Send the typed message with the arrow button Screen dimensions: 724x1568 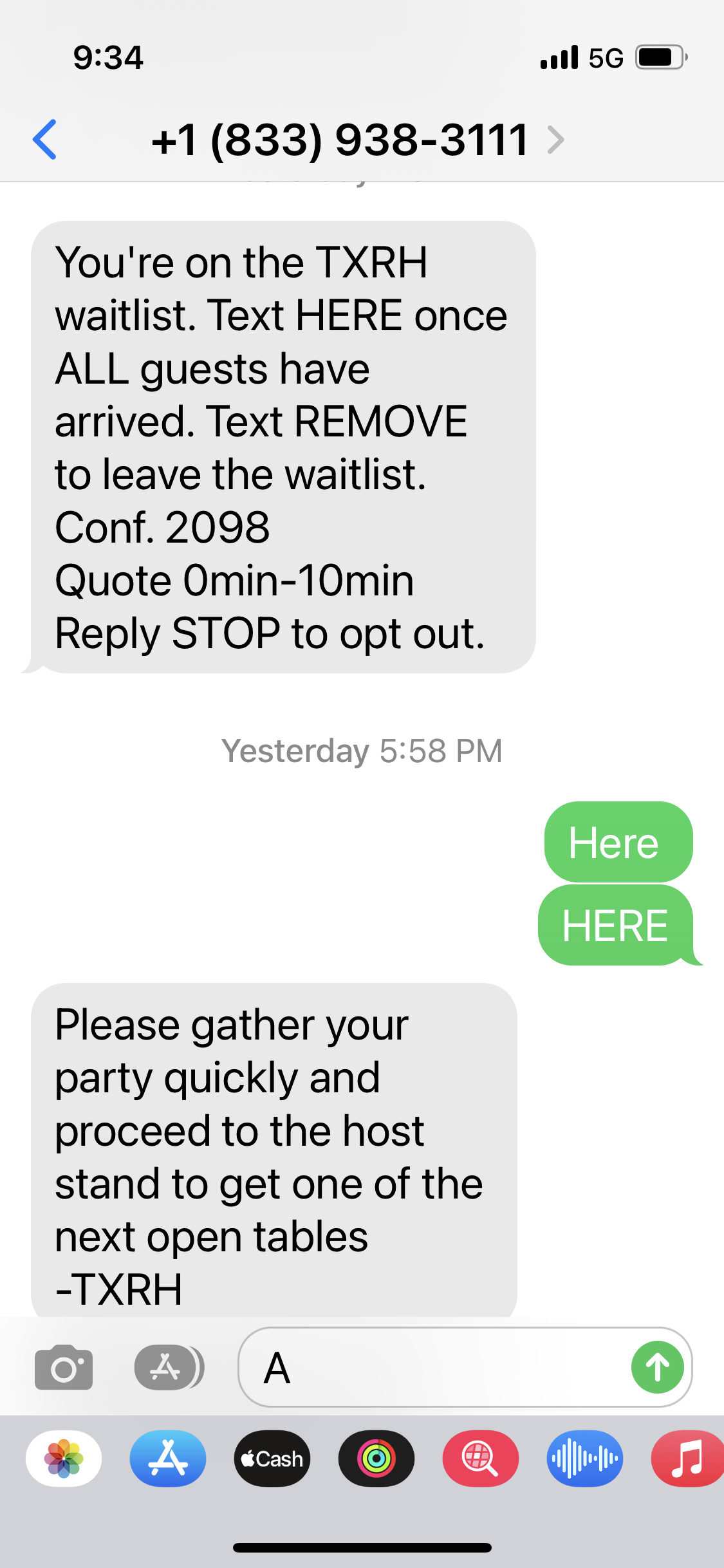pos(657,1368)
